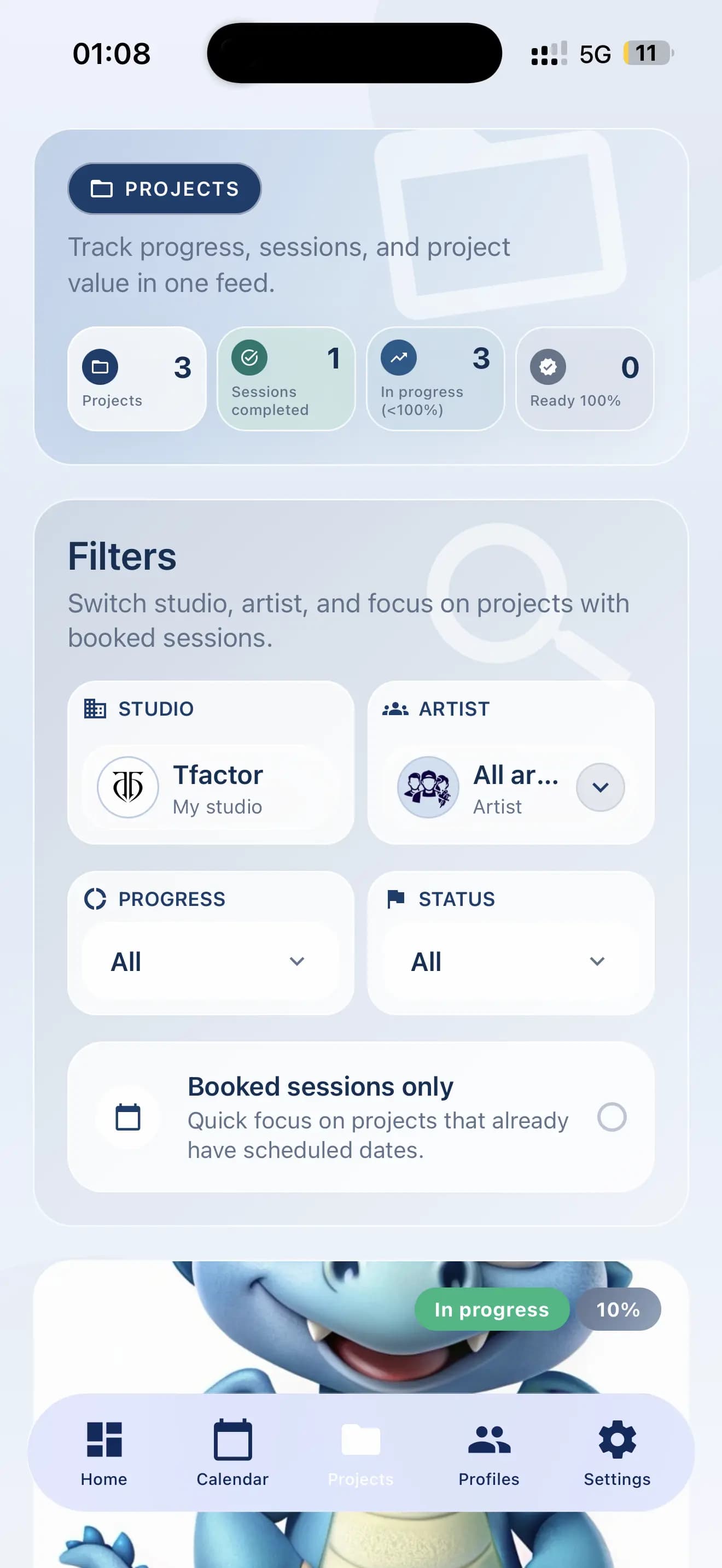Go to the Profiles tab
722x1568 pixels.
coord(489,1454)
